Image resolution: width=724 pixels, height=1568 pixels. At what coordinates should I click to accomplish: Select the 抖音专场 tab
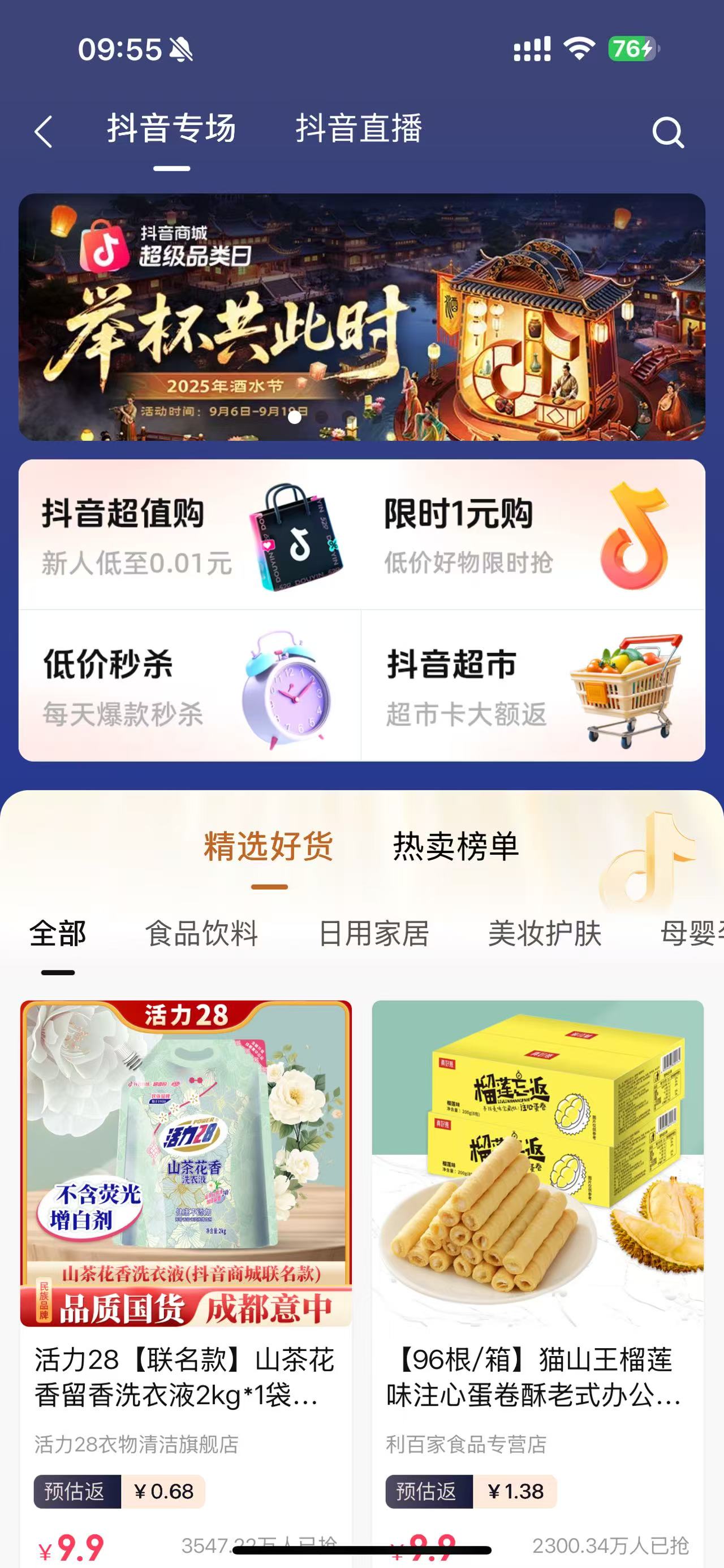172,128
